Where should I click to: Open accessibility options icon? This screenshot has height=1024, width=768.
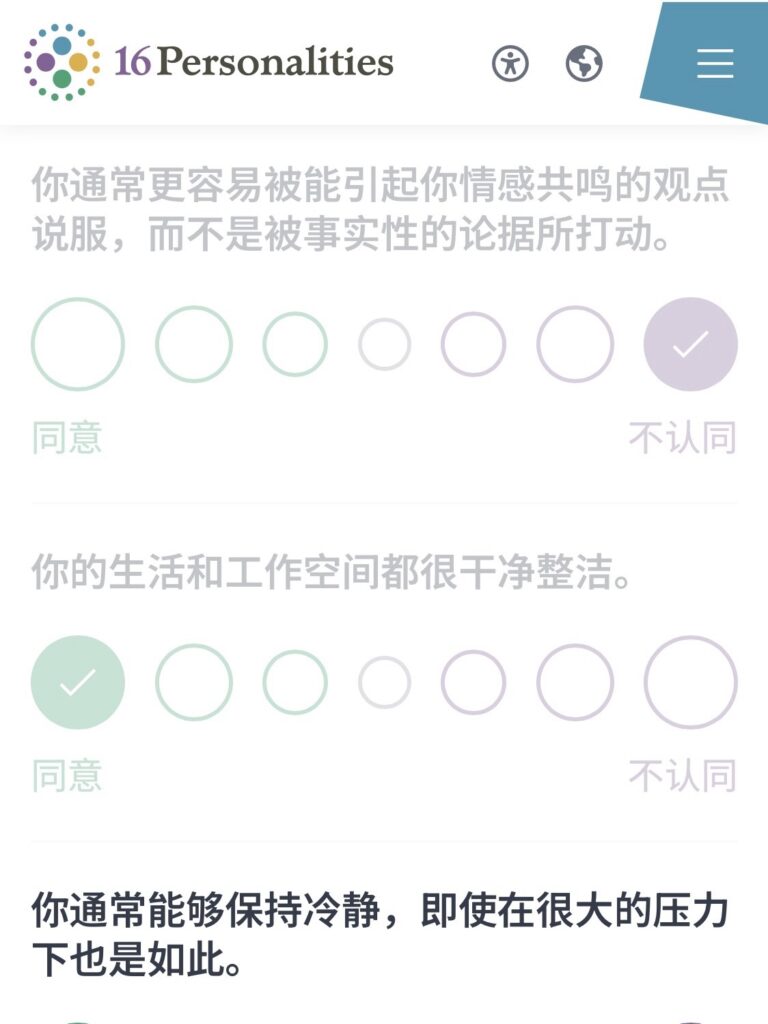510,64
